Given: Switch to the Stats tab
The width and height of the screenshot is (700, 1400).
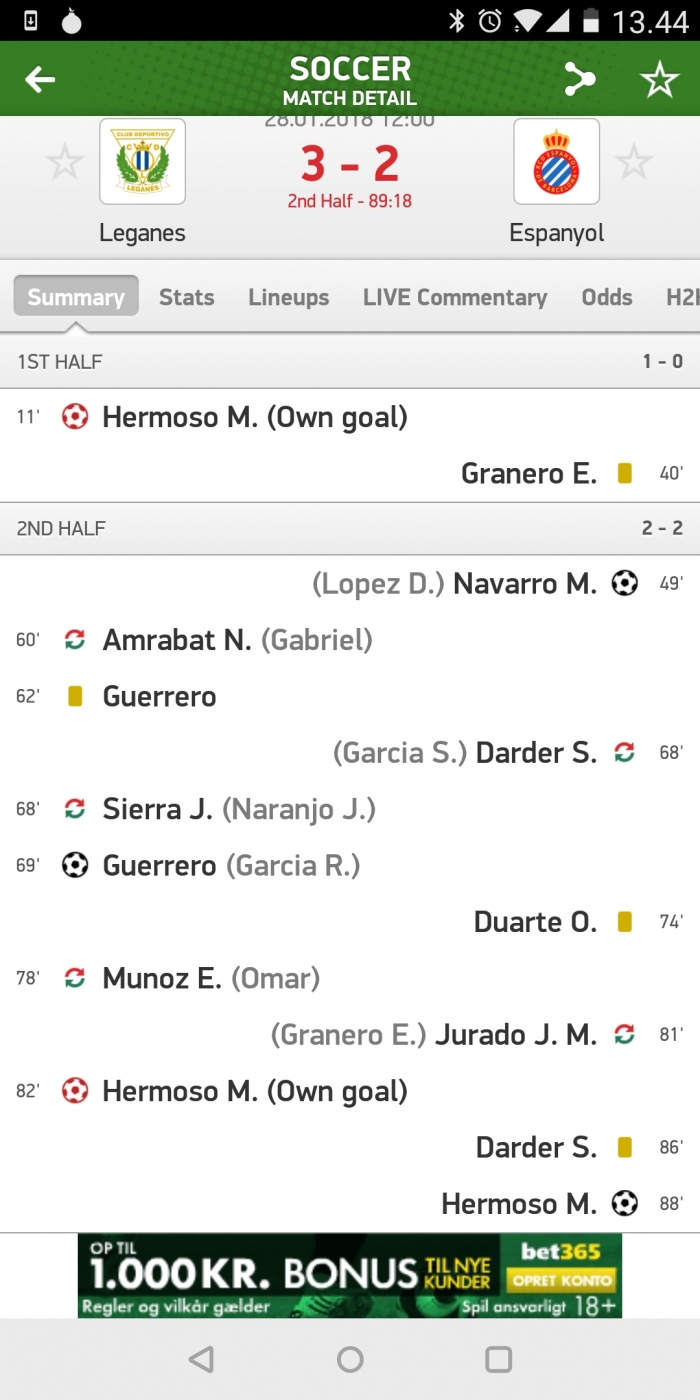Looking at the screenshot, I should click(x=187, y=297).
